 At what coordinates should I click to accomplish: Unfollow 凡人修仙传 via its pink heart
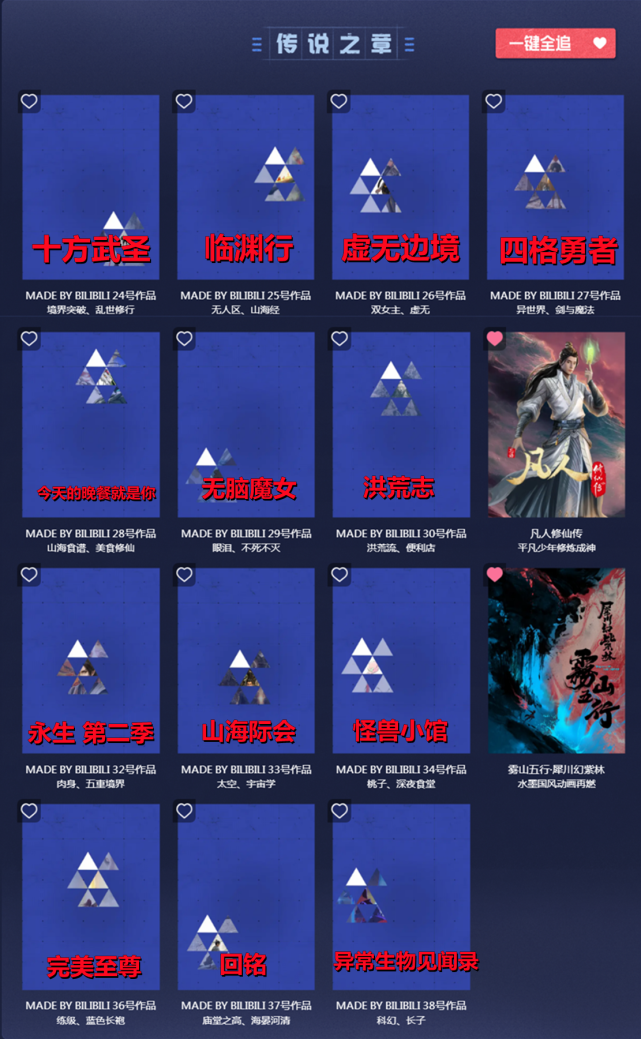tap(495, 339)
